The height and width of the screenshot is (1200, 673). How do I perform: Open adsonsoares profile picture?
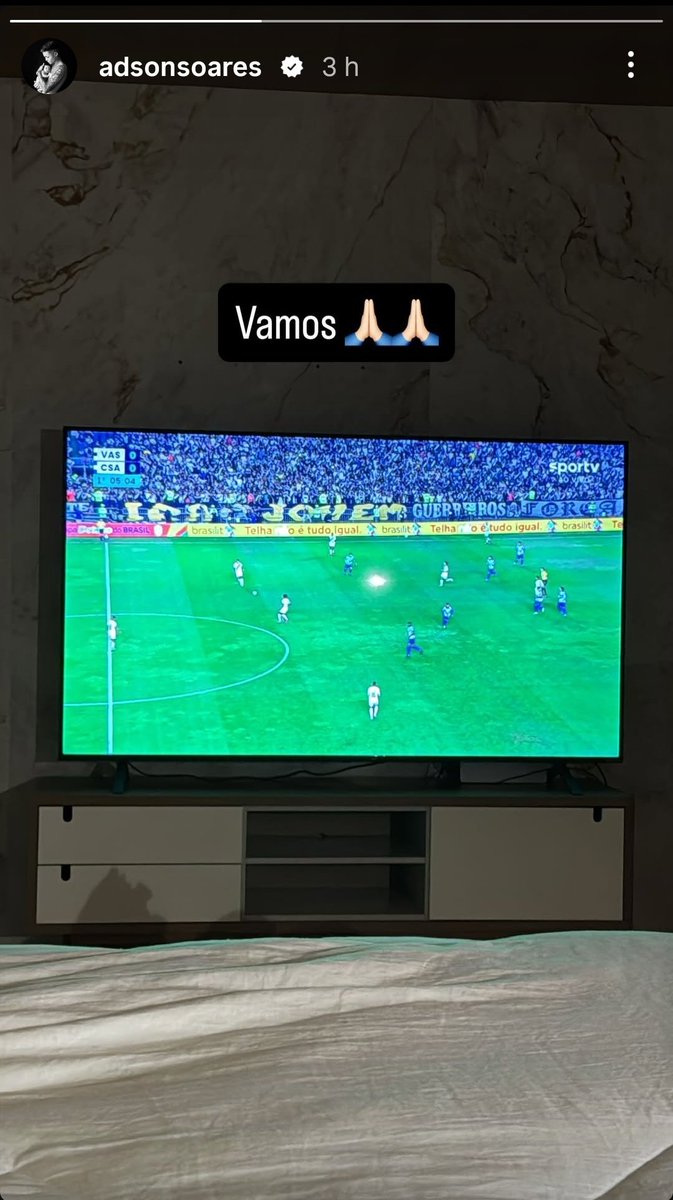point(49,67)
